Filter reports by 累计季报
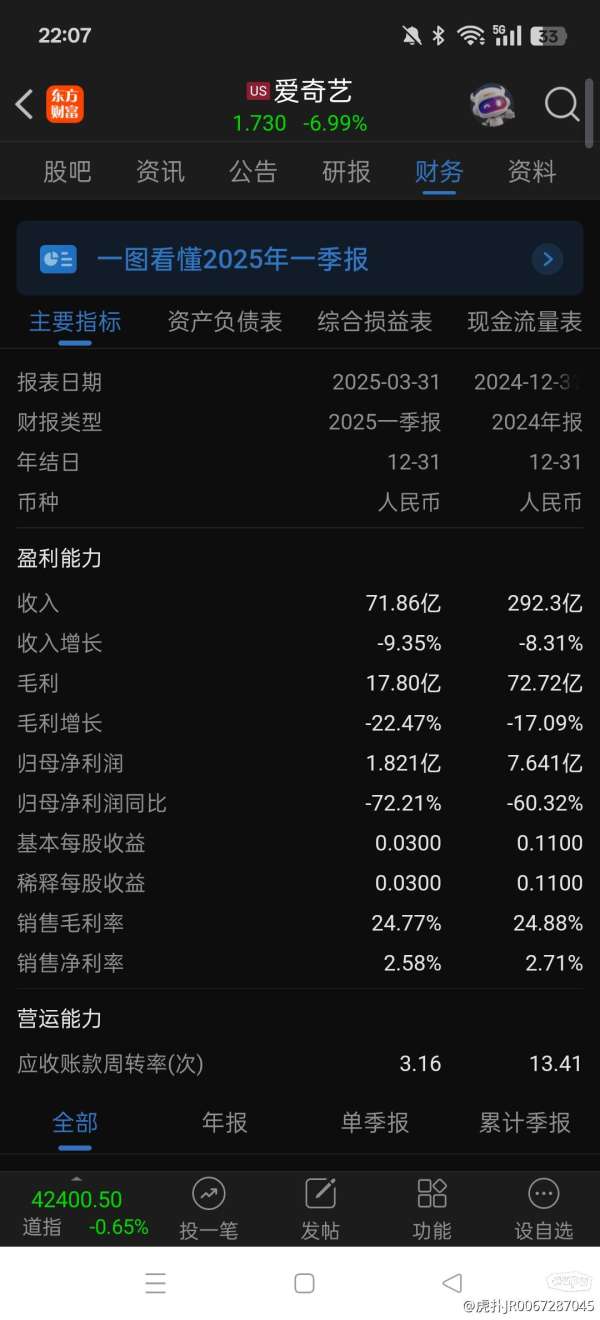The height and width of the screenshot is (1320, 600). (524, 1123)
